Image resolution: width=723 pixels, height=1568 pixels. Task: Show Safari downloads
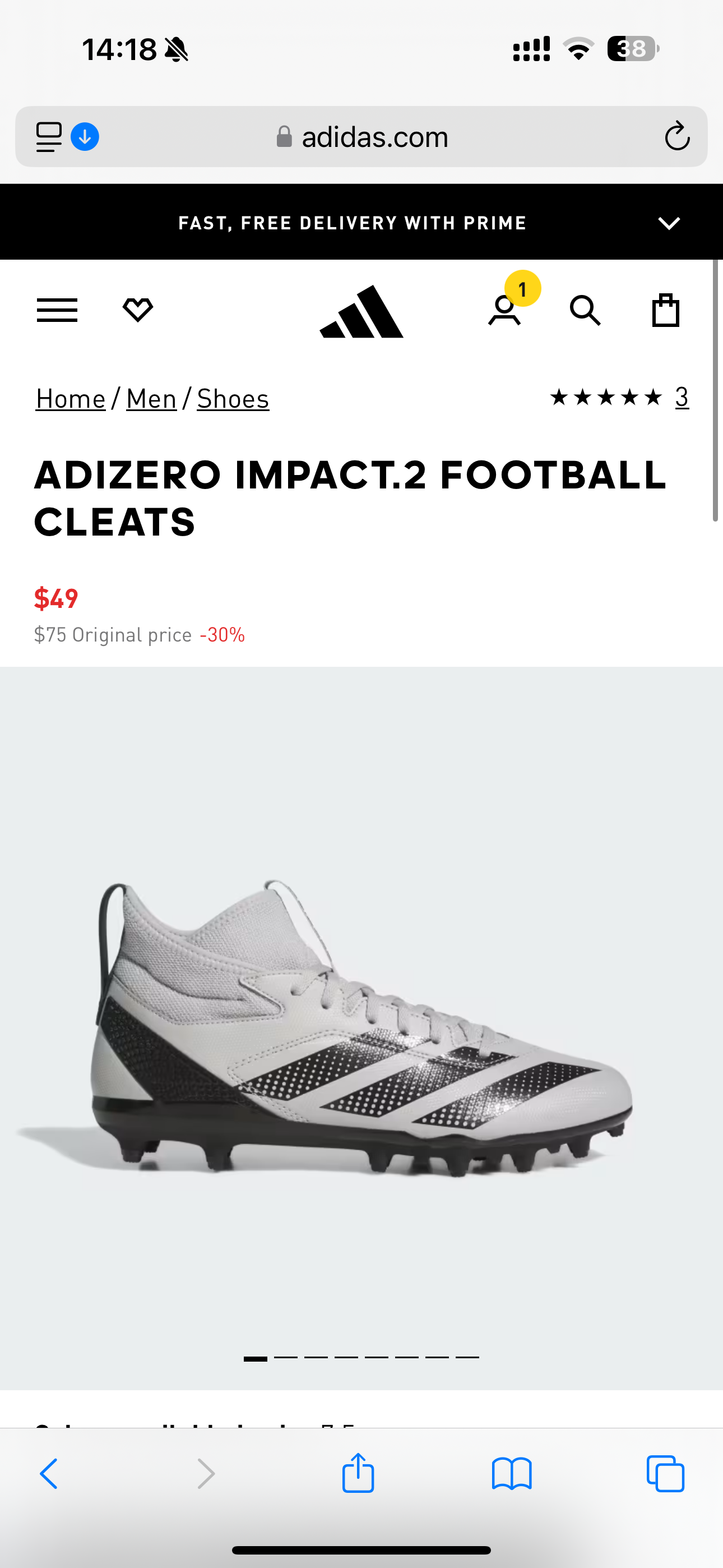(x=85, y=137)
